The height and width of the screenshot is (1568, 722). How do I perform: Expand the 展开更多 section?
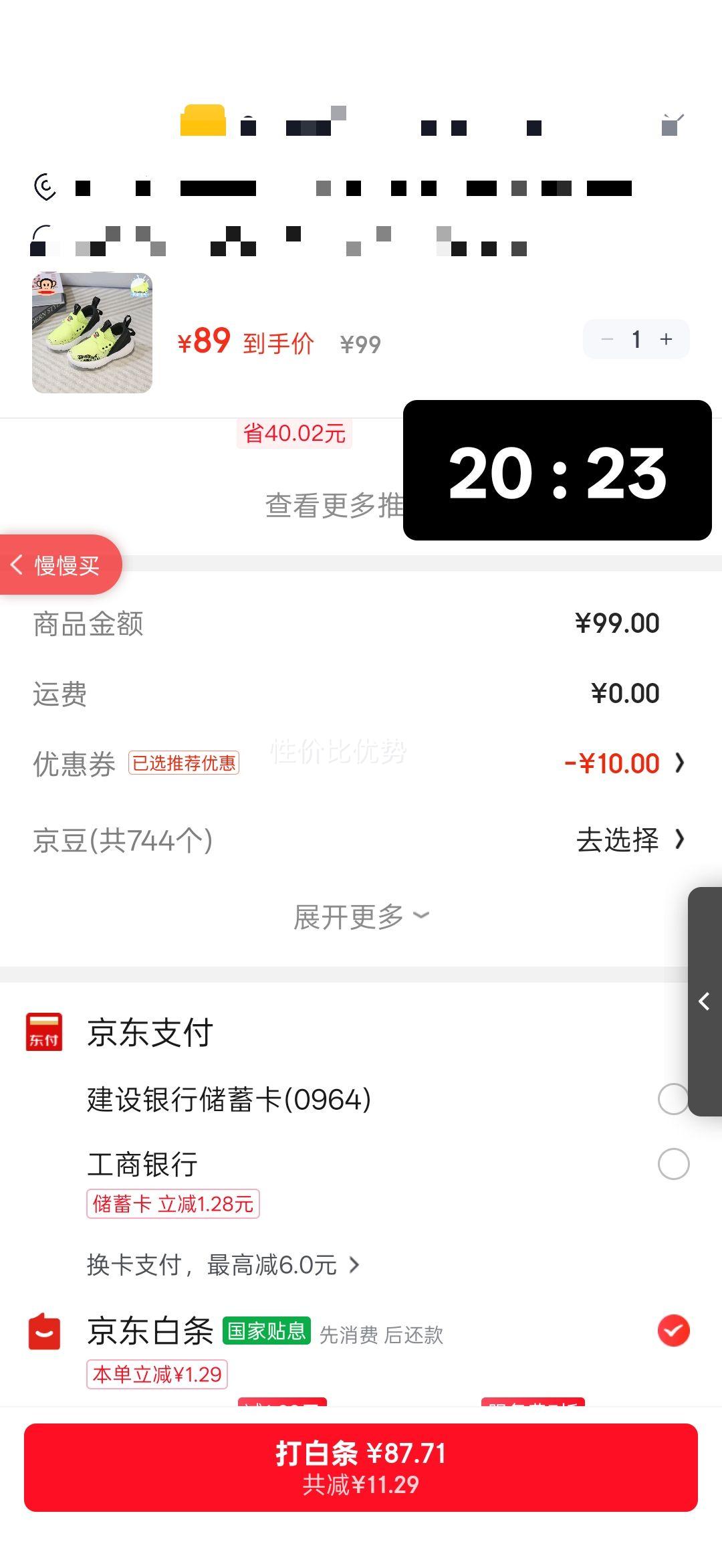click(361, 916)
